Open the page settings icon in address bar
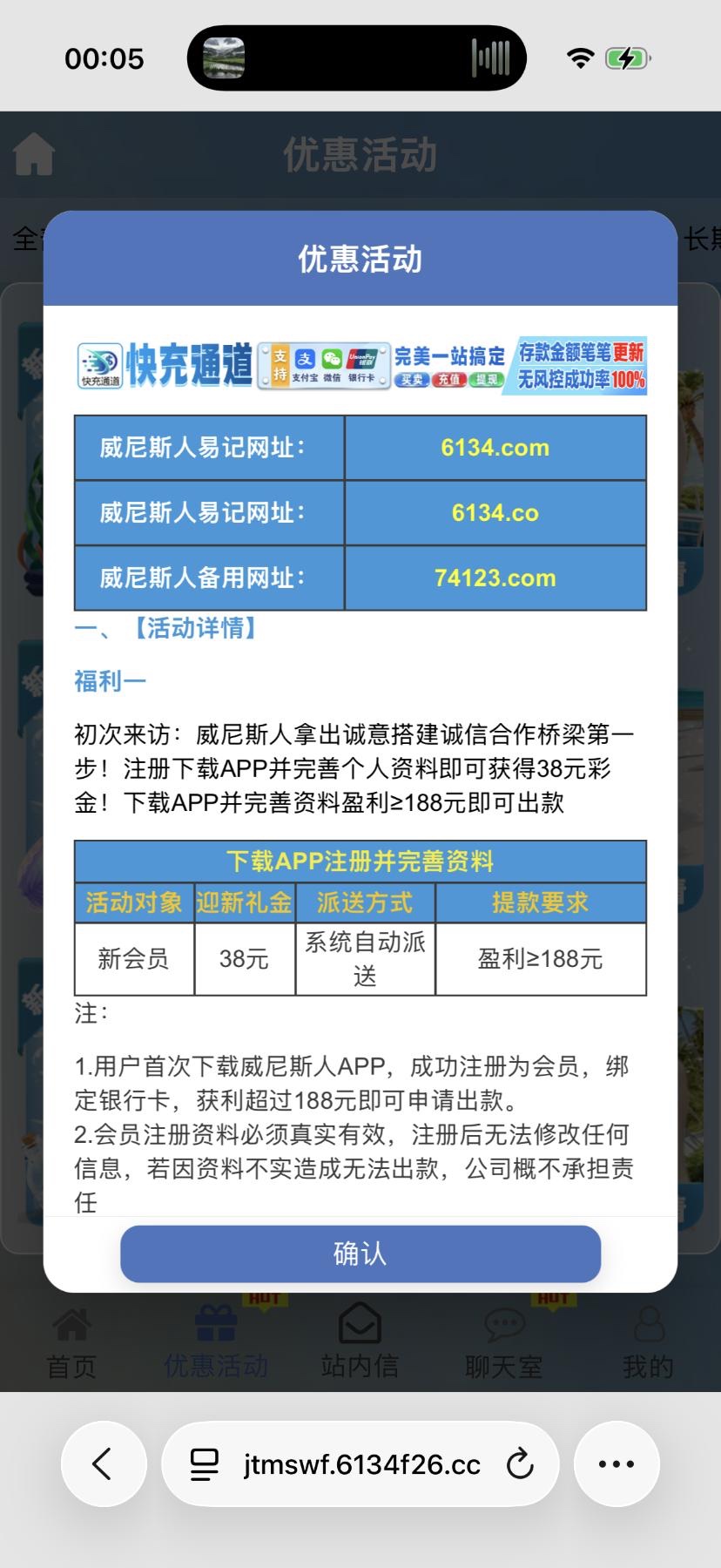This screenshot has height=1568, width=721. tap(205, 1464)
